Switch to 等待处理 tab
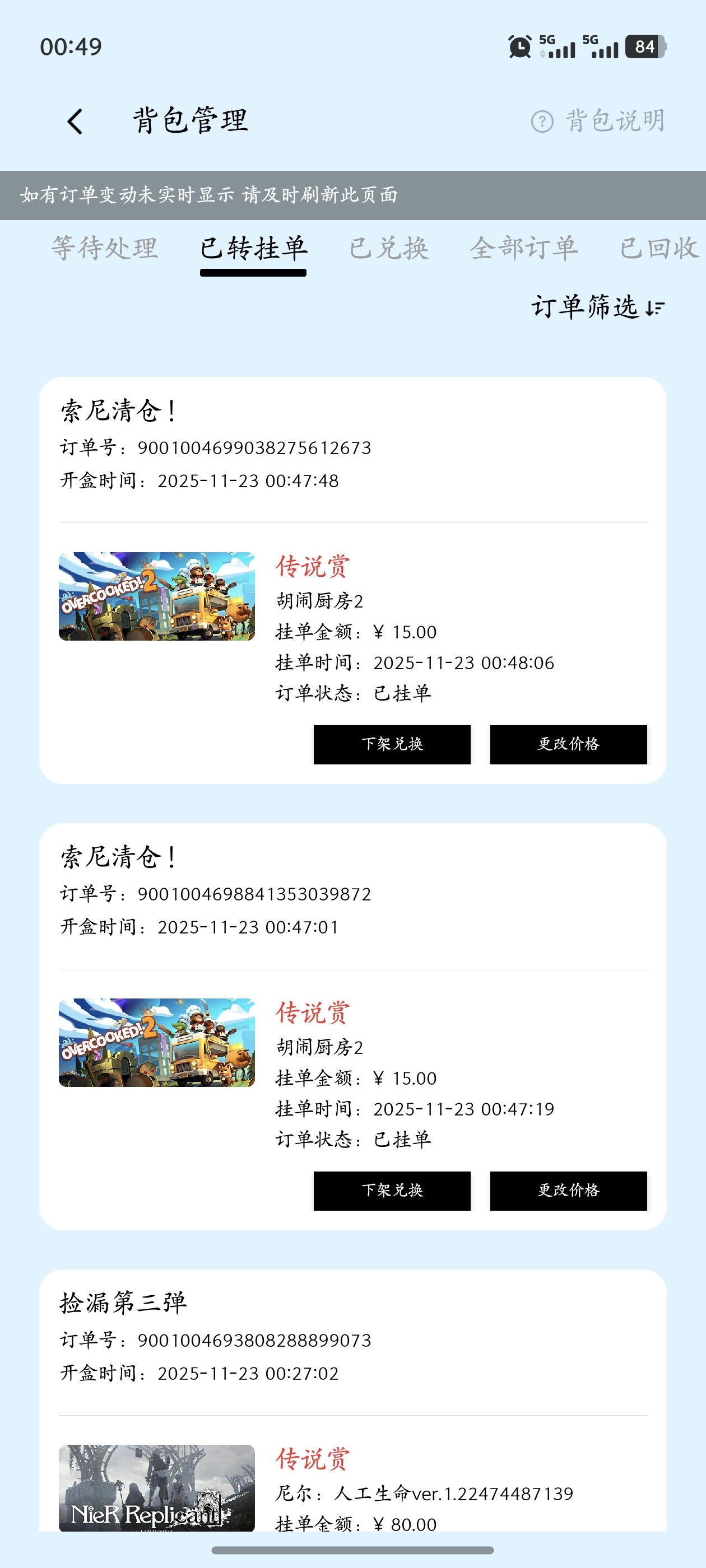Image resolution: width=706 pixels, height=1568 pixels. [104, 248]
